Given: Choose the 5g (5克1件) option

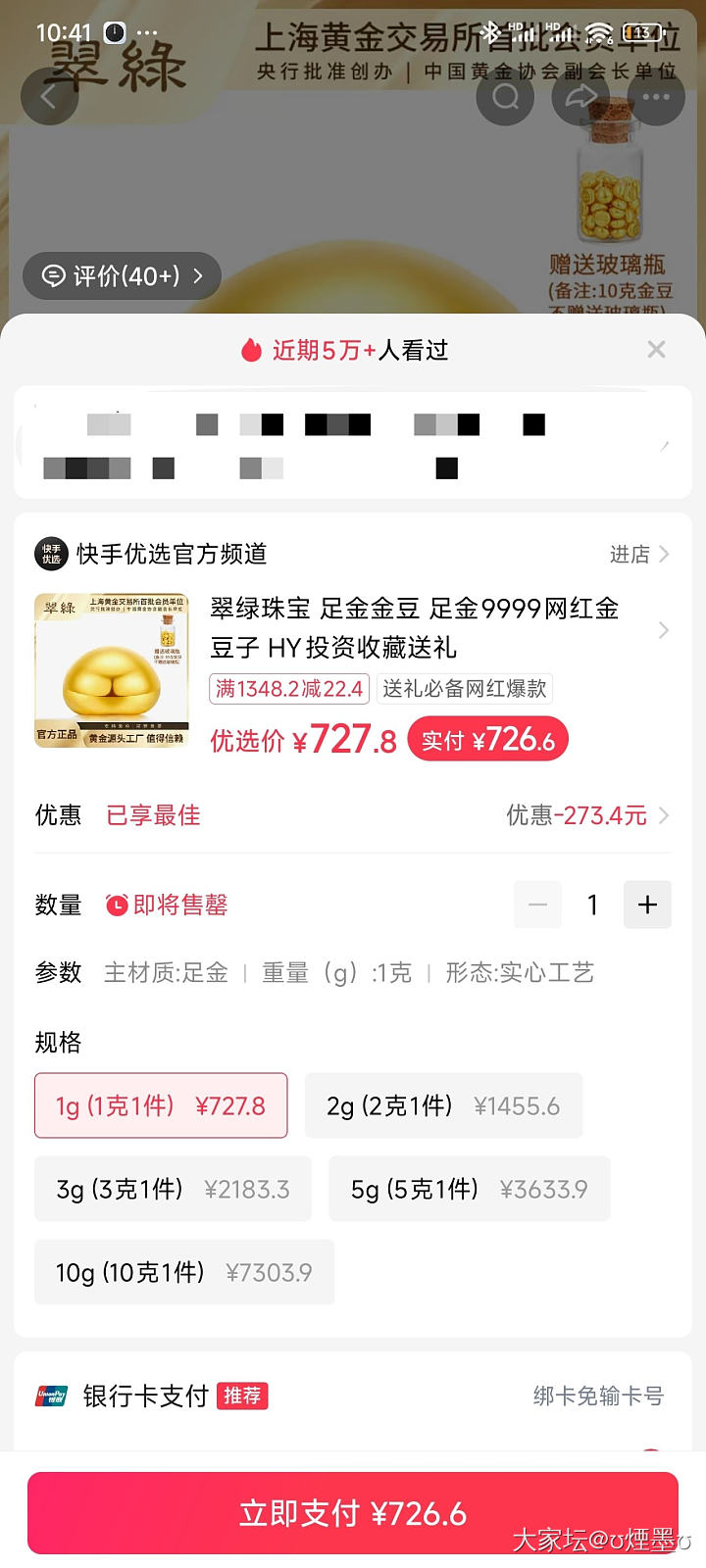Looking at the screenshot, I should pyautogui.click(x=469, y=1189).
